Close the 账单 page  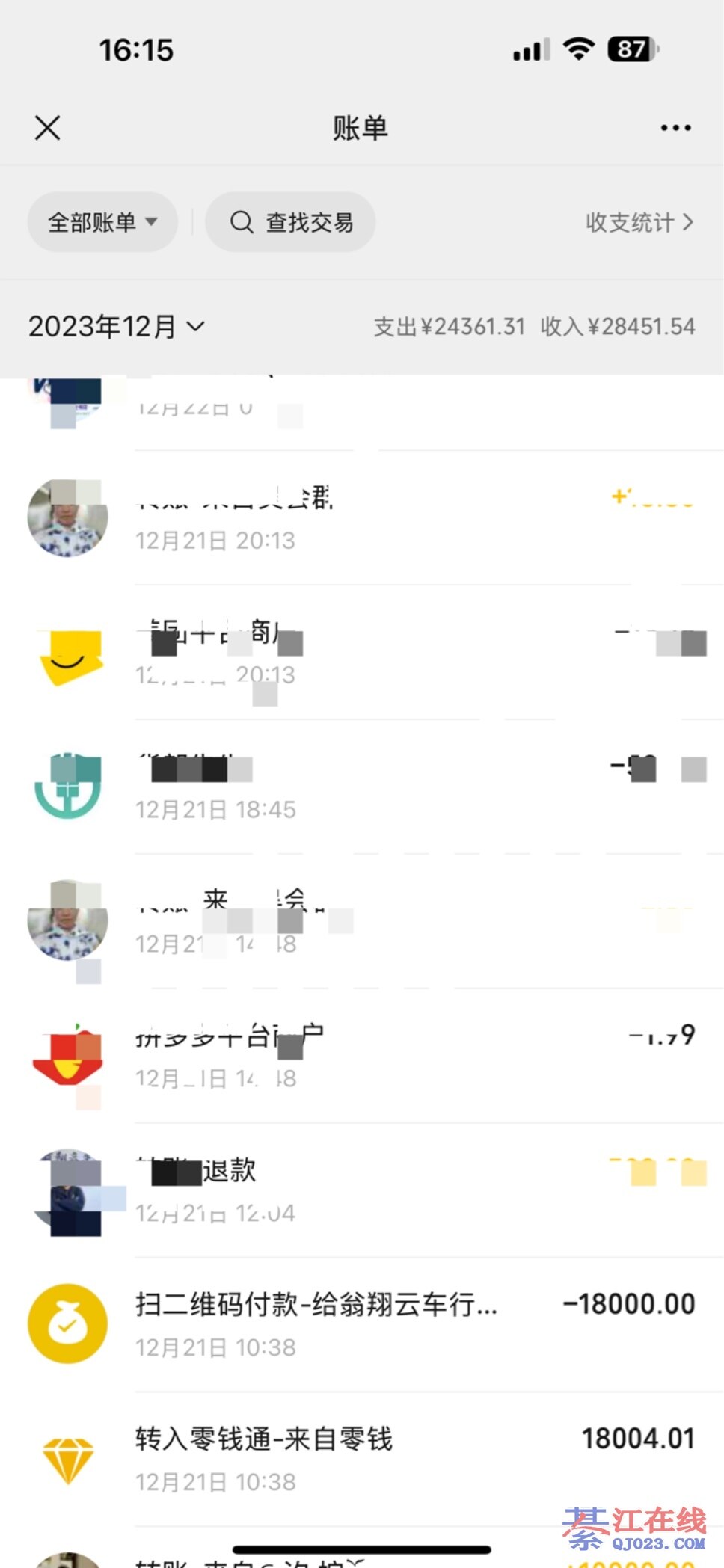pyautogui.click(x=47, y=128)
